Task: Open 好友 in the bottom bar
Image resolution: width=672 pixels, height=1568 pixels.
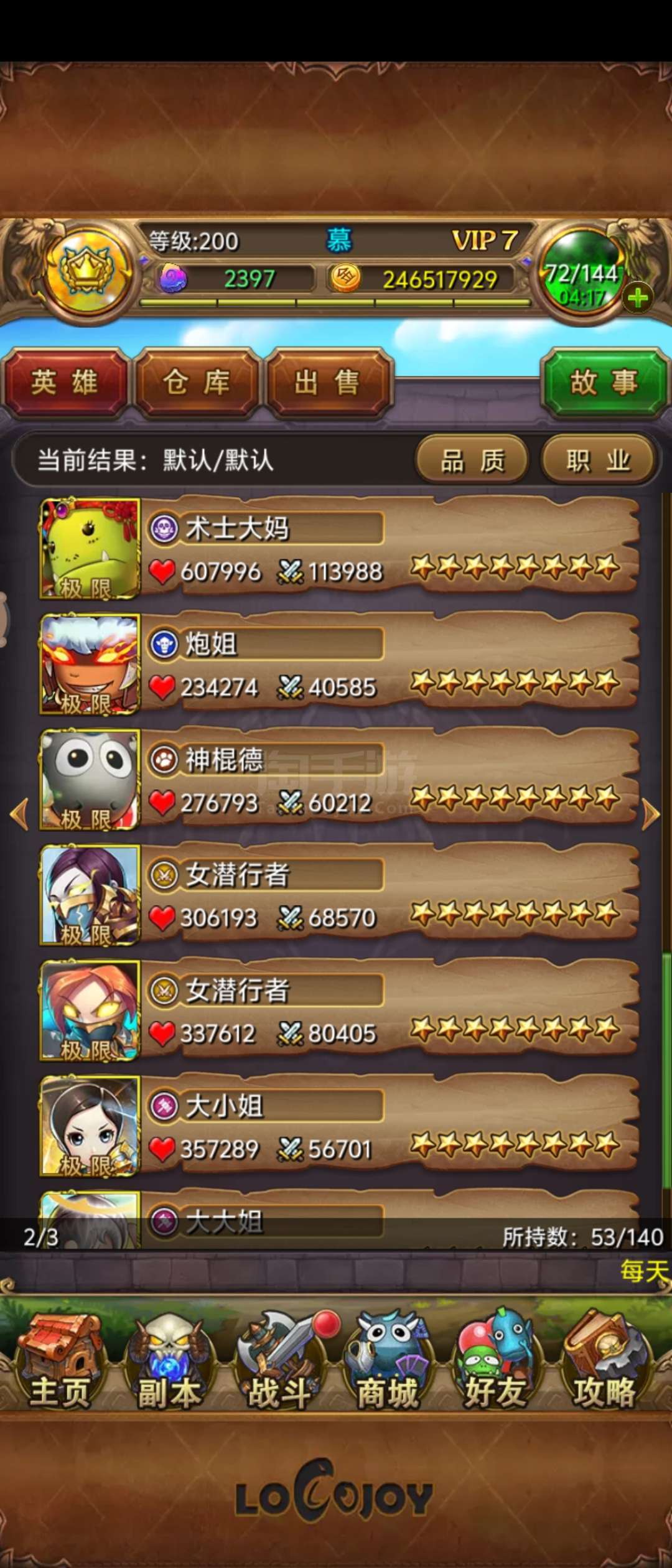Action: pyautogui.click(x=496, y=1364)
